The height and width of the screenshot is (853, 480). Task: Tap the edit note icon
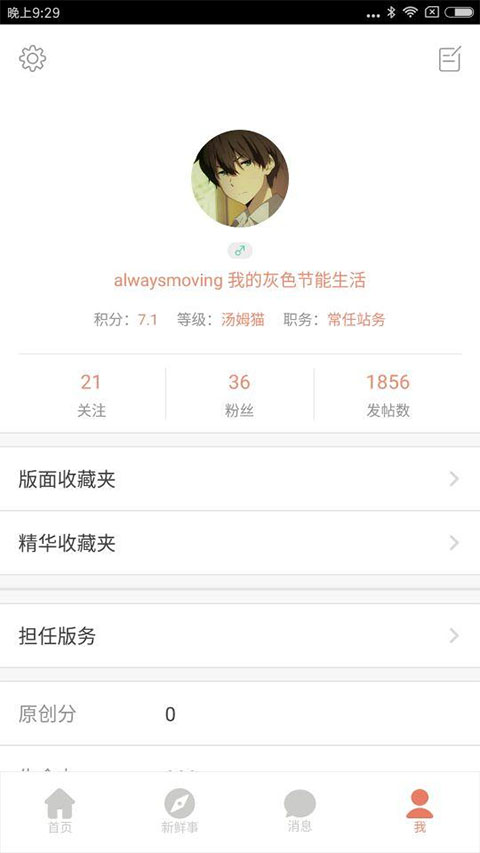450,59
